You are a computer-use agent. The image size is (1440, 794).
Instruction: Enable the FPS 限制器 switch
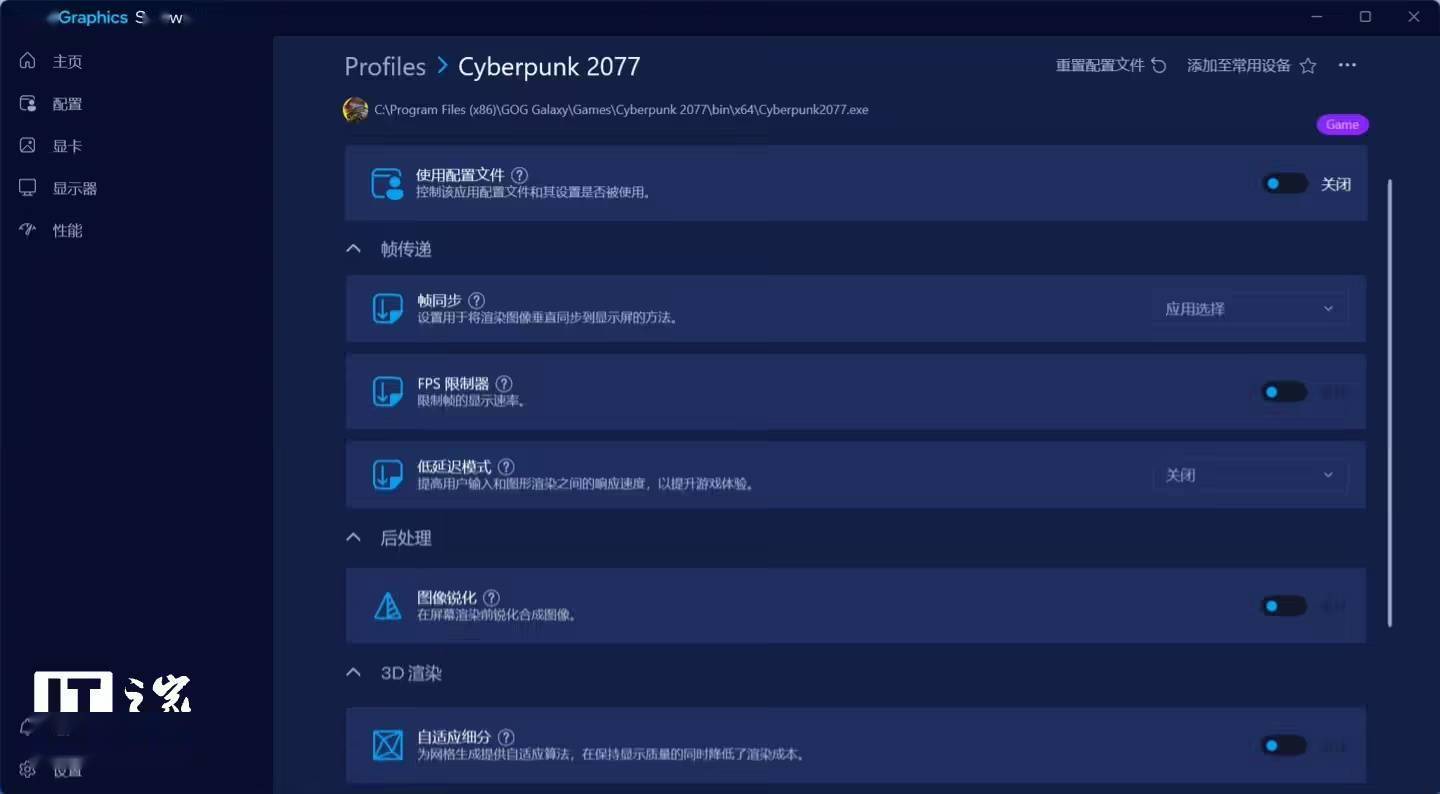(x=1284, y=392)
